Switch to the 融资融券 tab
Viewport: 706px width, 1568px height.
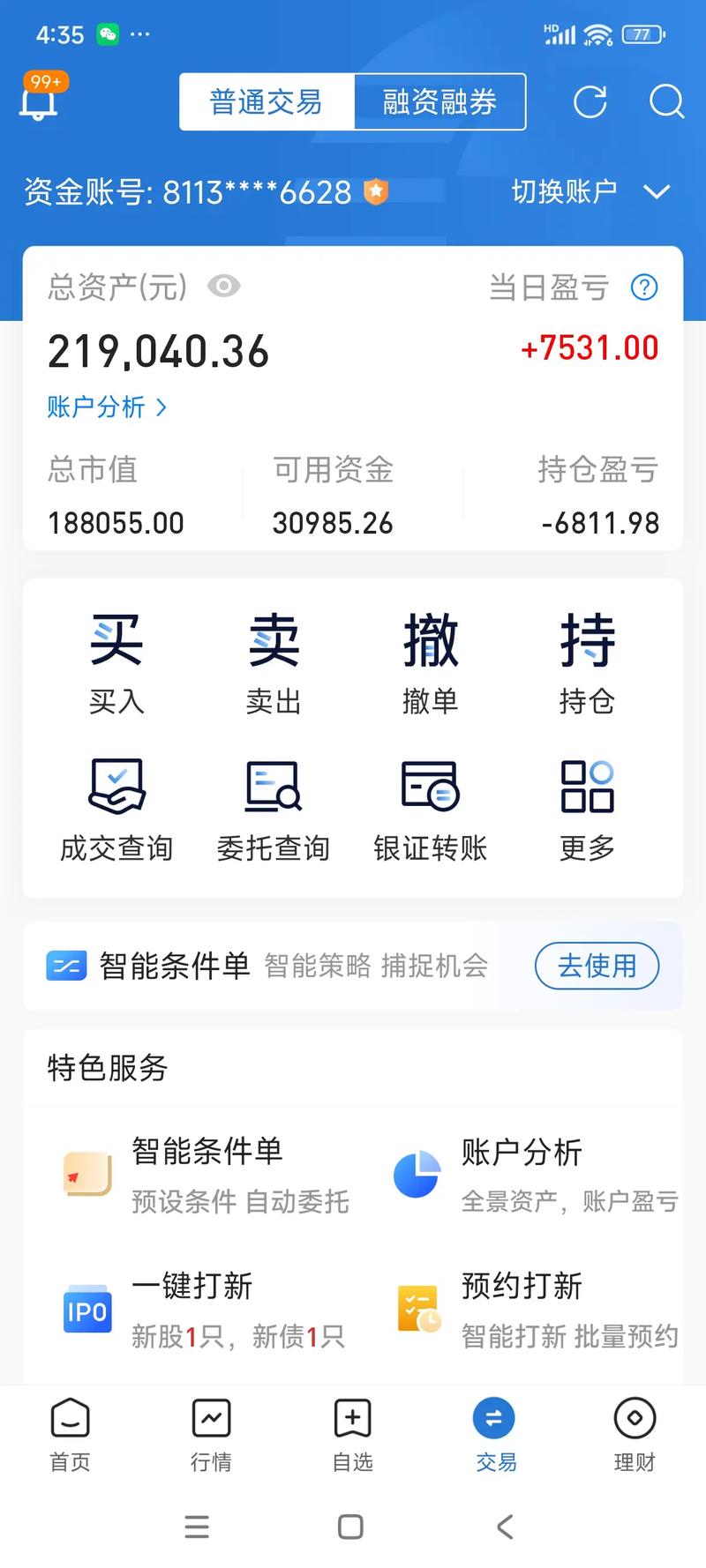coord(439,101)
